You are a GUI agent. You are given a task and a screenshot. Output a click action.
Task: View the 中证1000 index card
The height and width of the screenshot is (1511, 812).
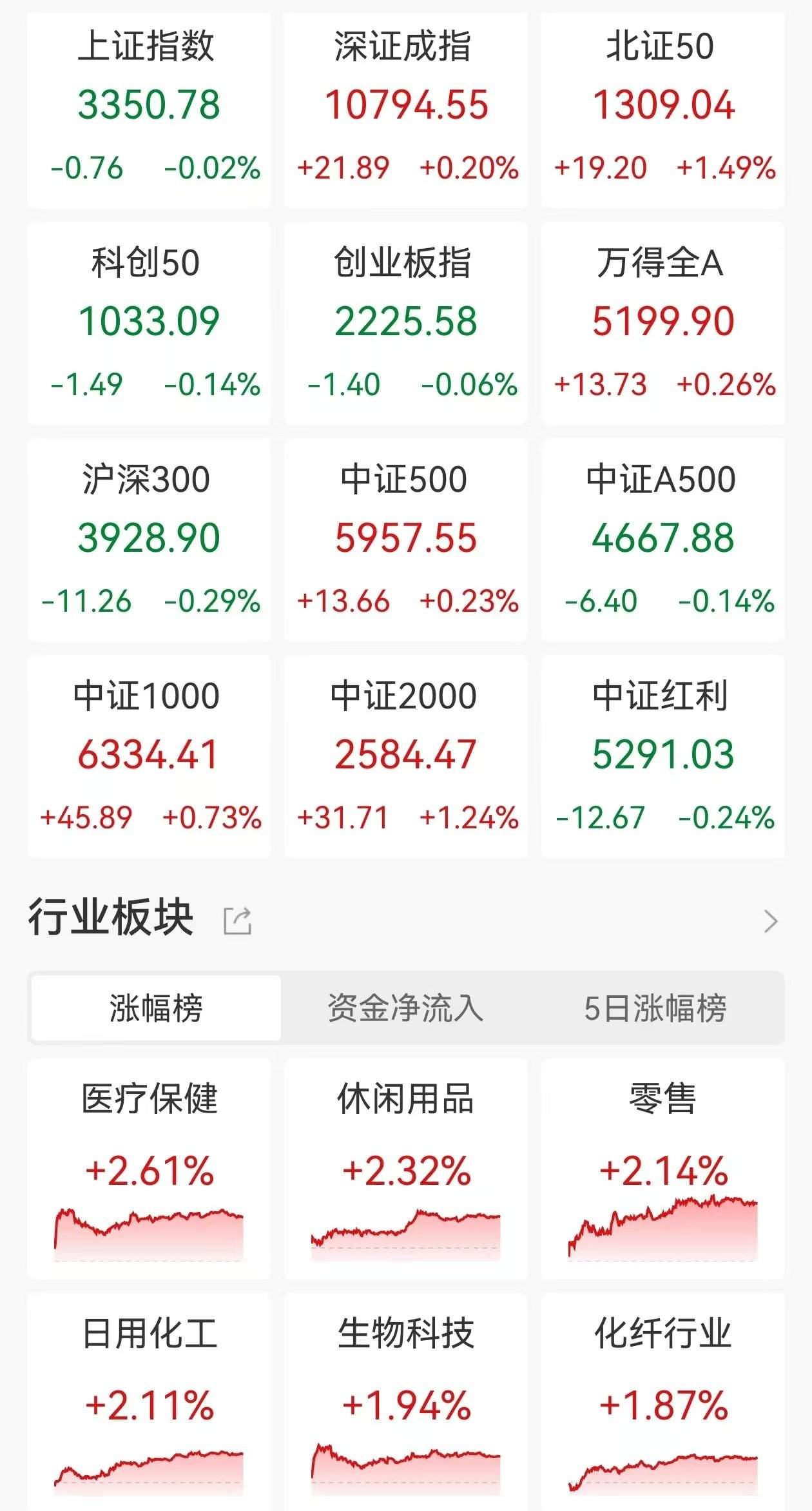click(149, 757)
